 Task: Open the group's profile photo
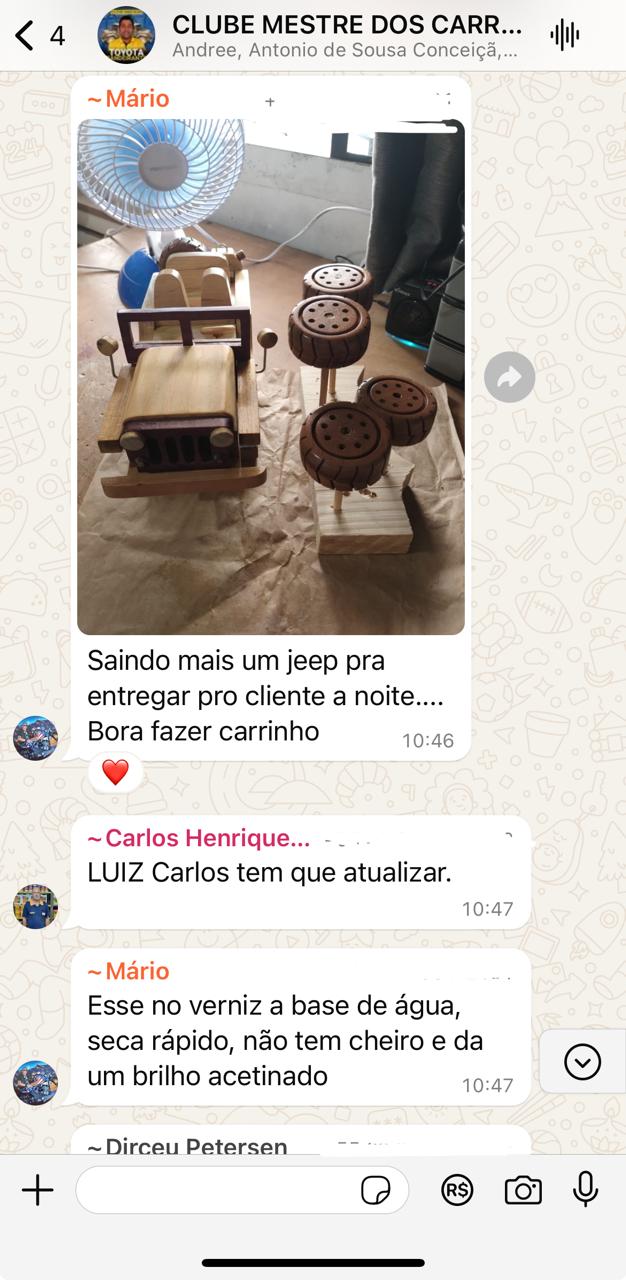[126, 36]
